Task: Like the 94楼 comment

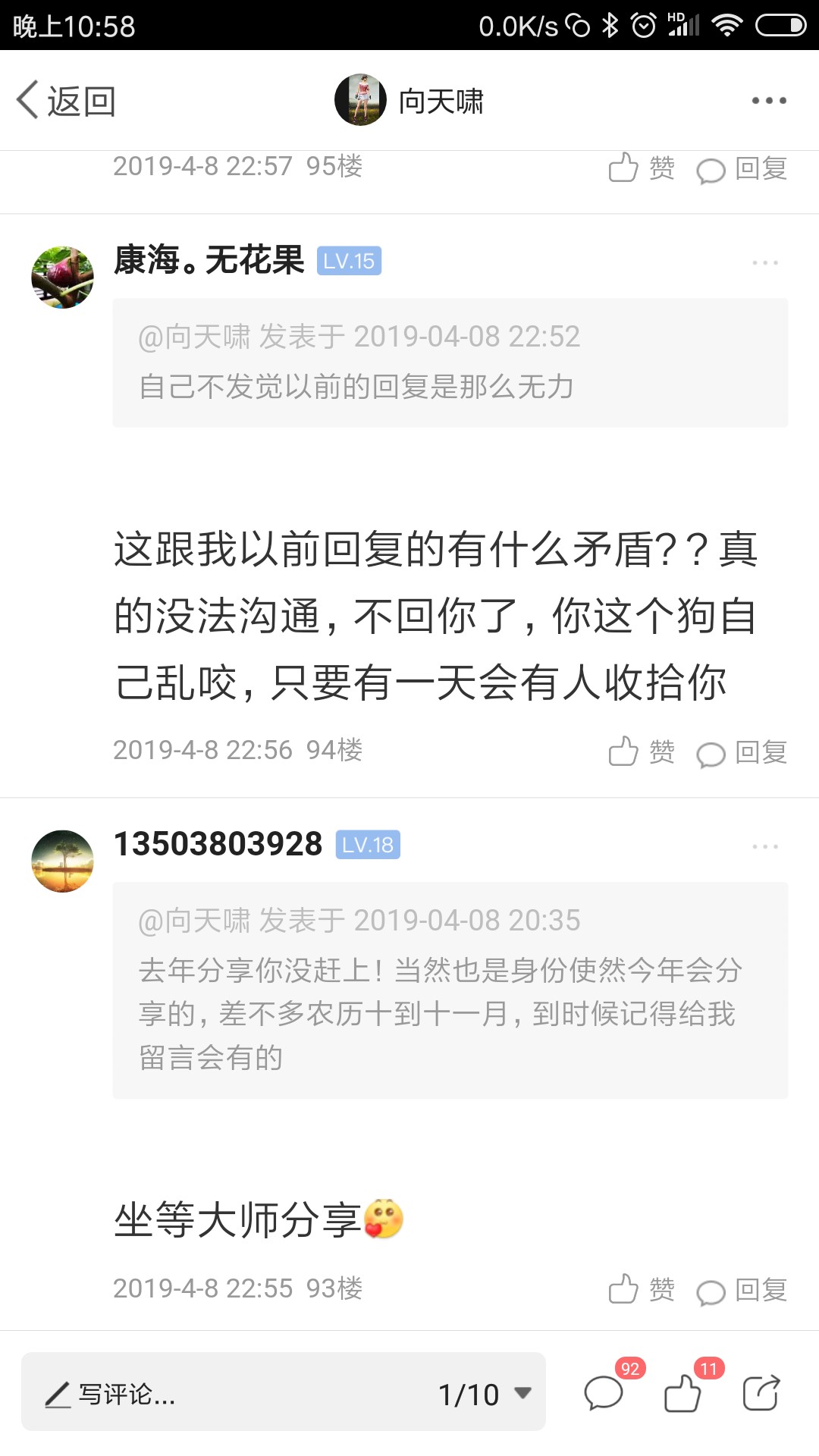Action: (x=642, y=752)
